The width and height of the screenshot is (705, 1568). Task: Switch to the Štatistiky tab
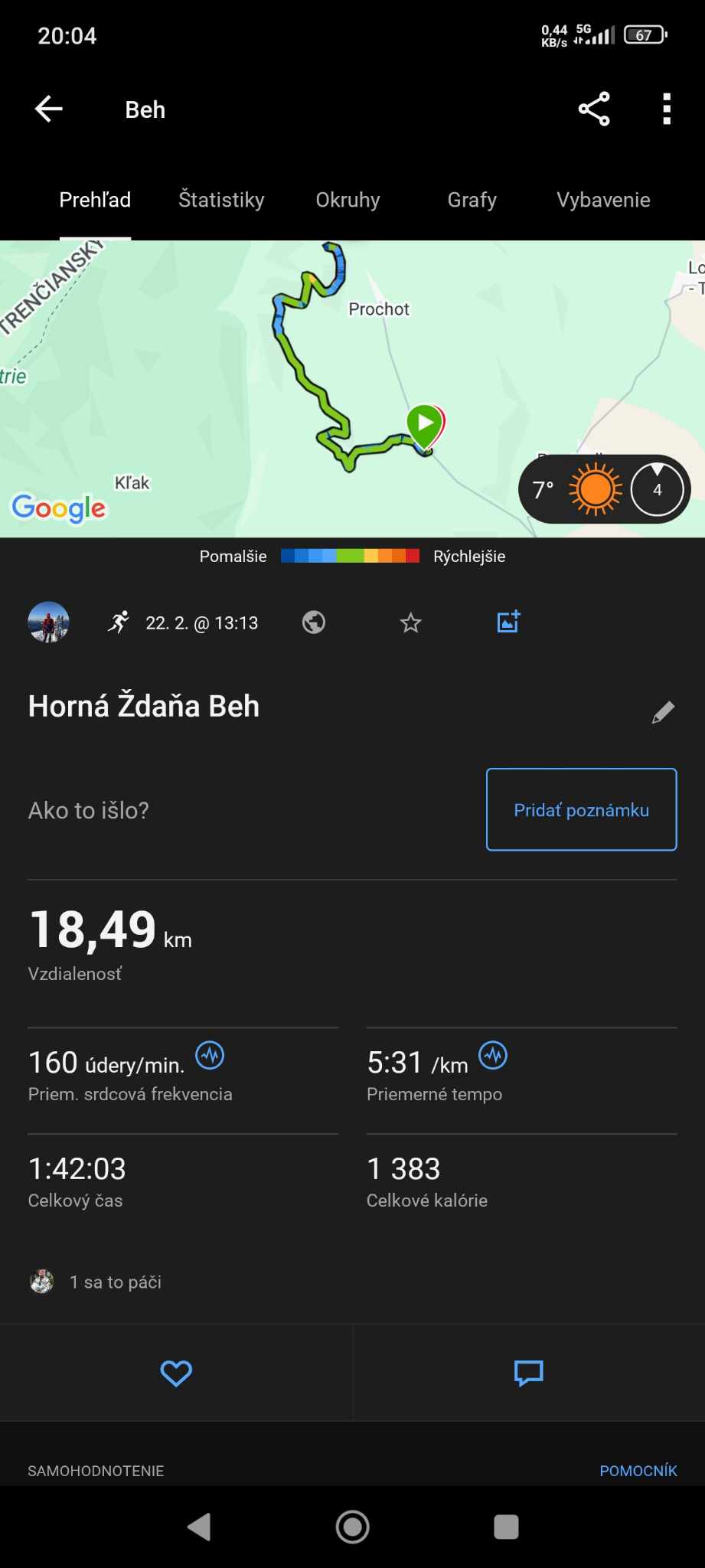(x=221, y=200)
